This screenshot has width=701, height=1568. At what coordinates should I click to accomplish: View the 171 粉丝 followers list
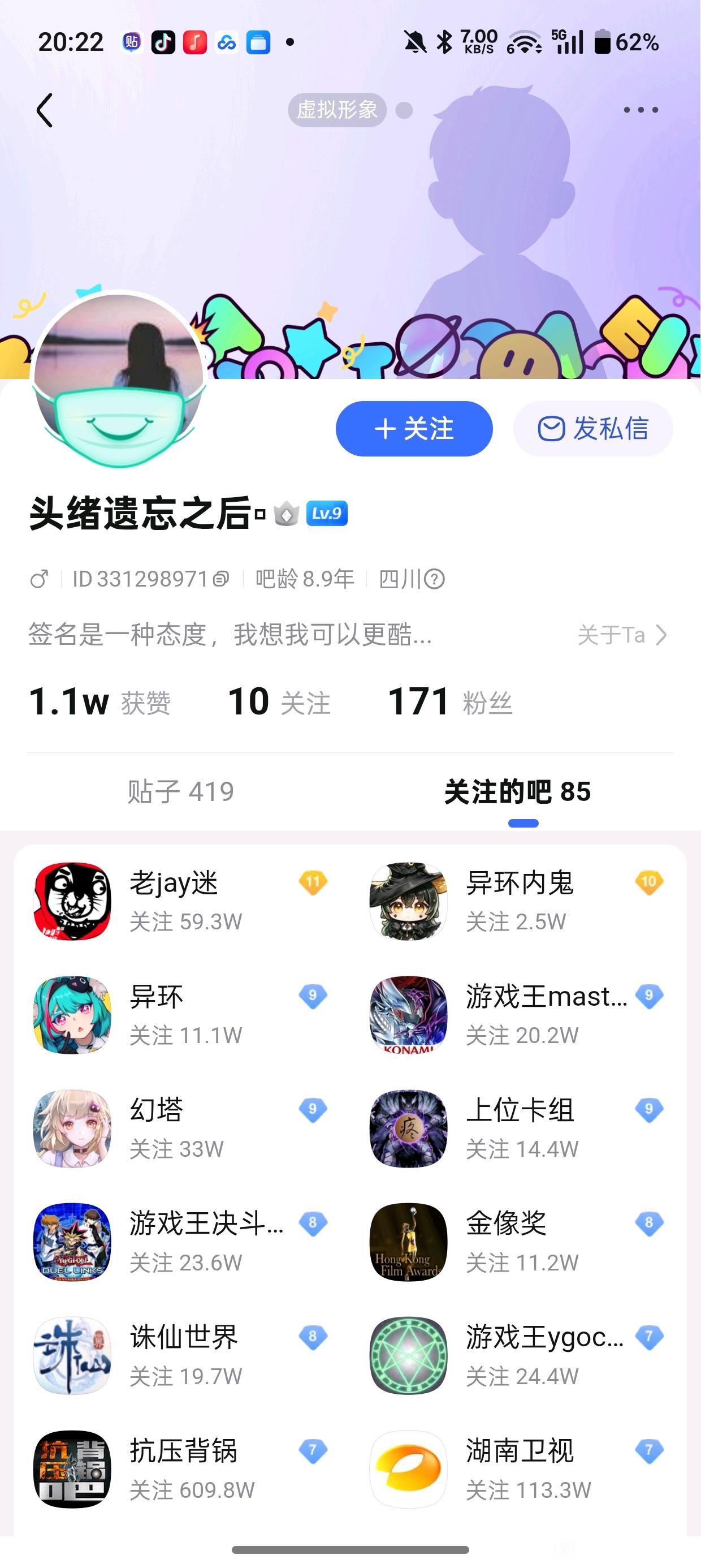click(449, 702)
